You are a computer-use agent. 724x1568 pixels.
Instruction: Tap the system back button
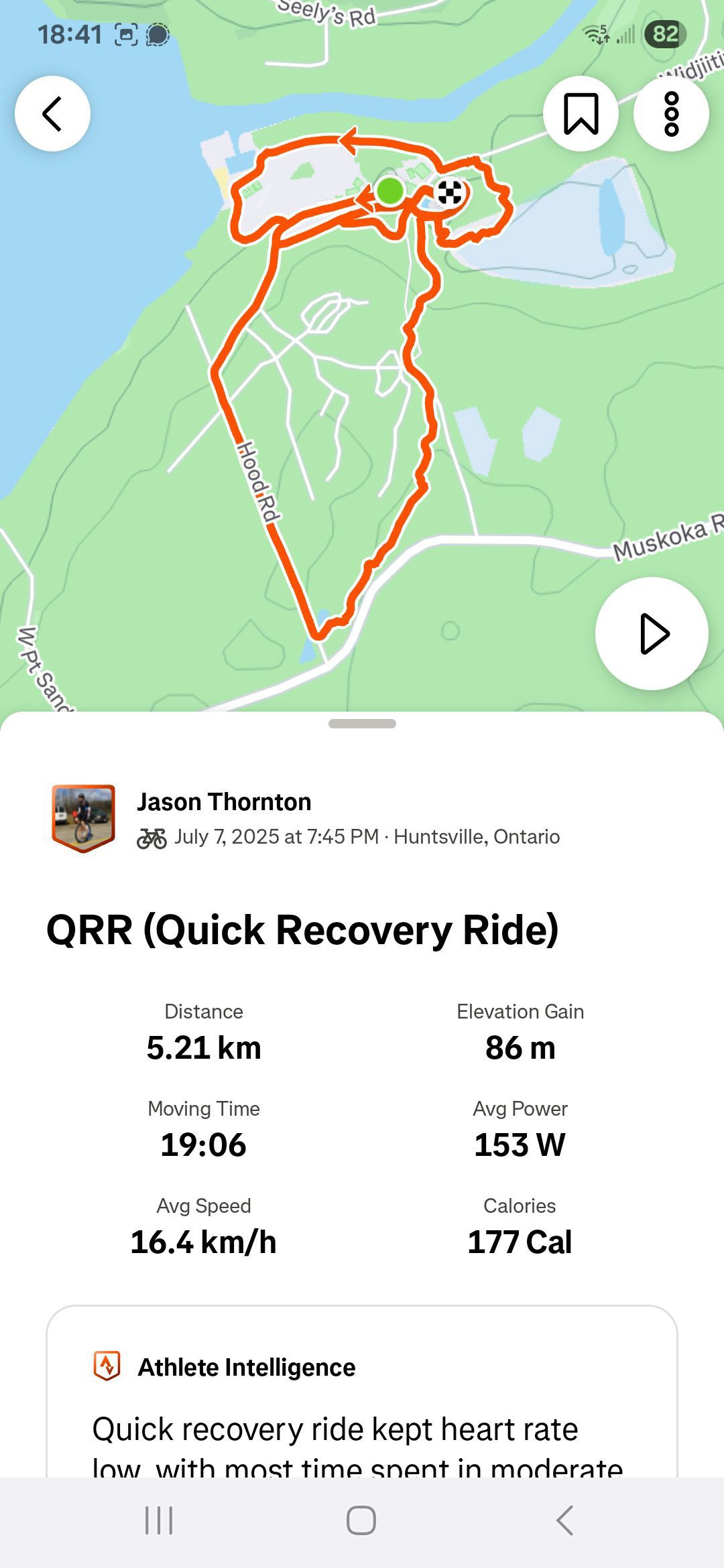click(x=564, y=1520)
